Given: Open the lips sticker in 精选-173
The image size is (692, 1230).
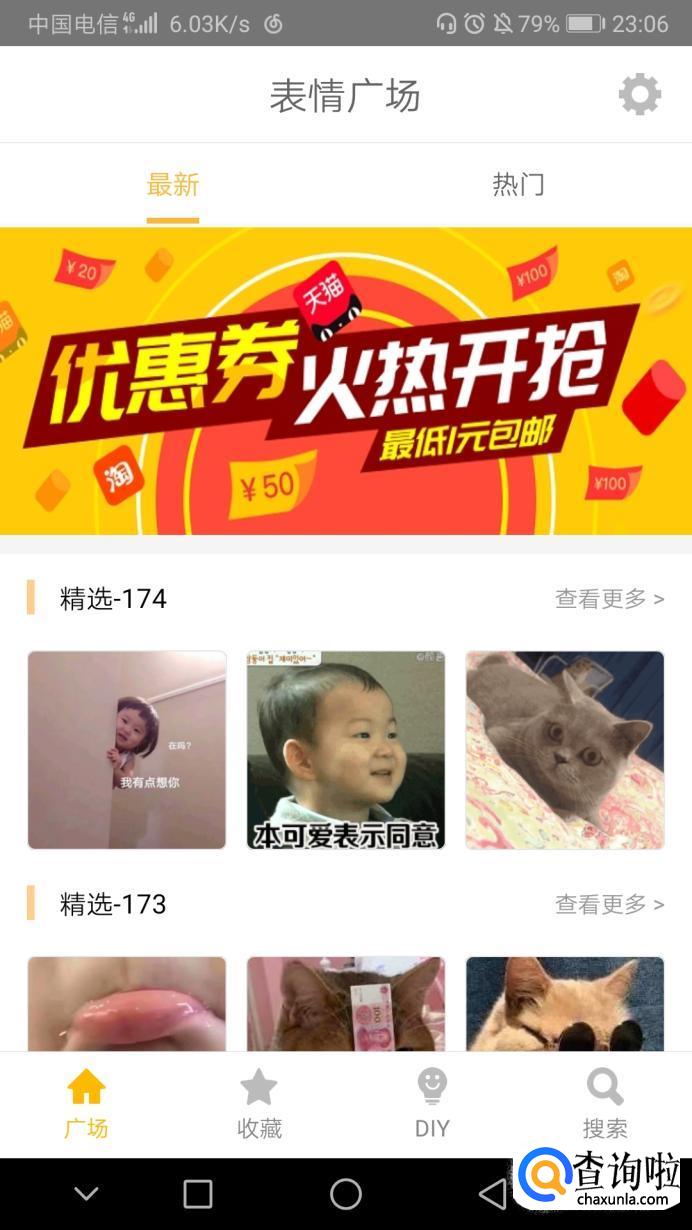Looking at the screenshot, I should tap(127, 1003).
